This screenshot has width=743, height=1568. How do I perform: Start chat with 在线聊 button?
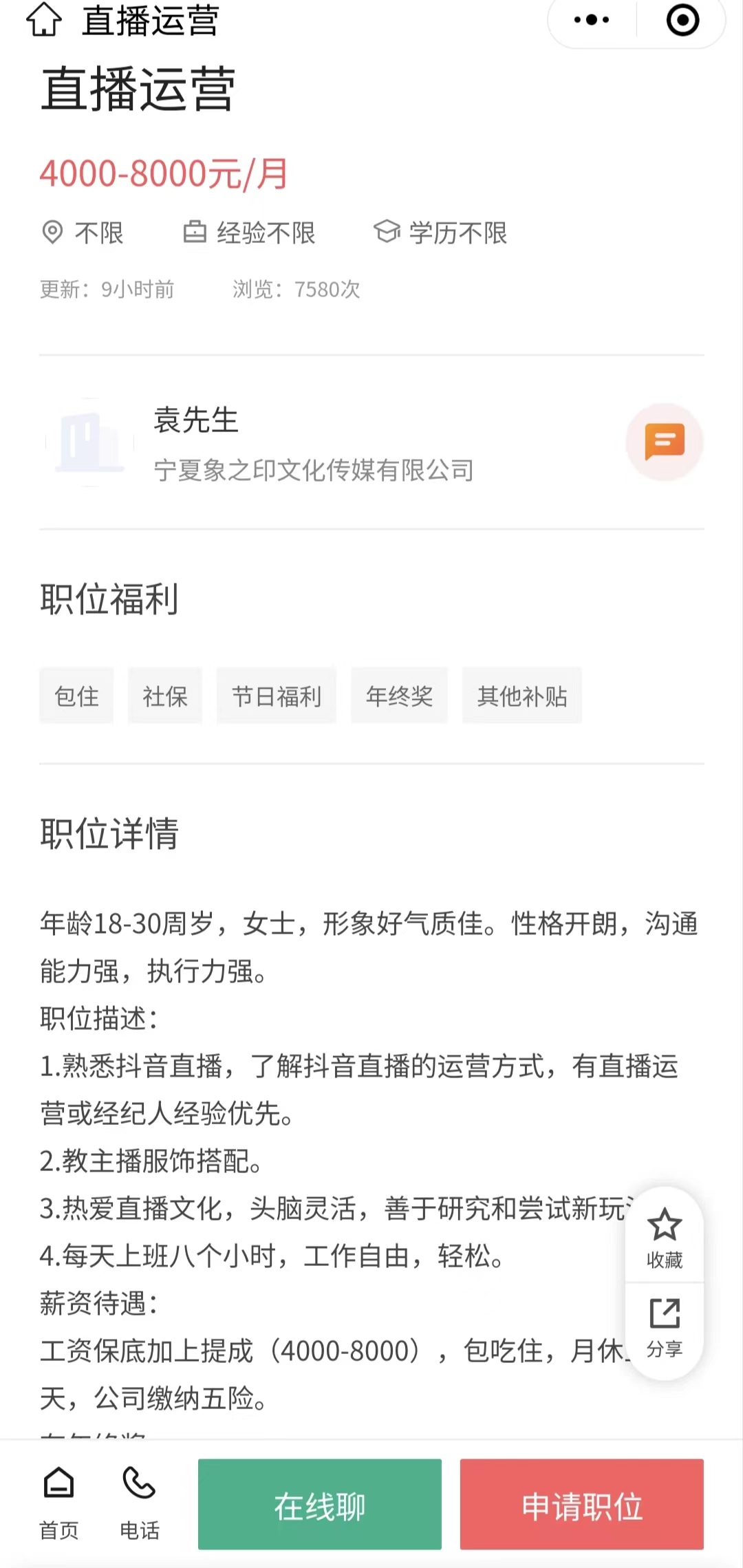320,1504
